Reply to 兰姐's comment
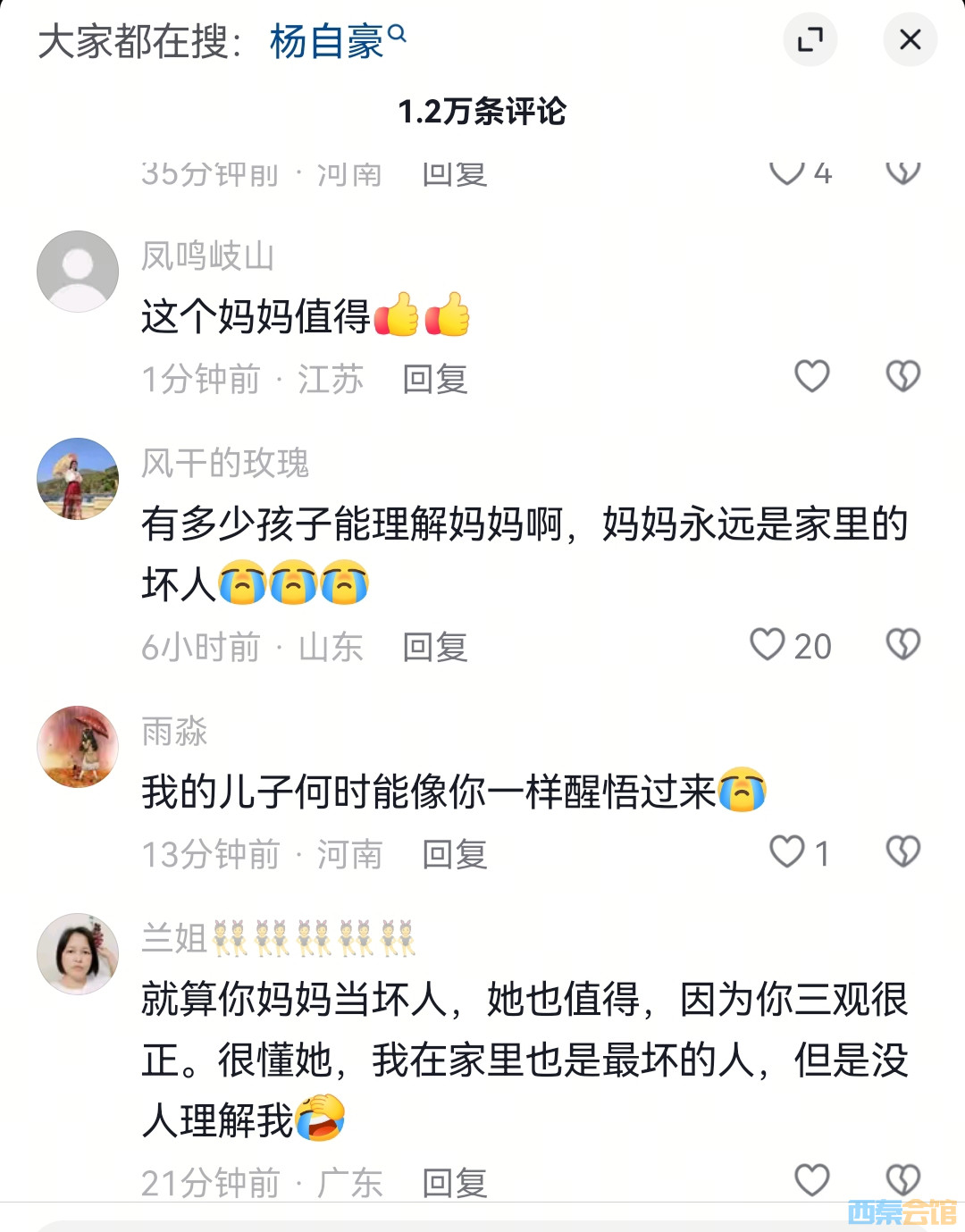This screenshot has width=965, height=1232. [455, 1183]
